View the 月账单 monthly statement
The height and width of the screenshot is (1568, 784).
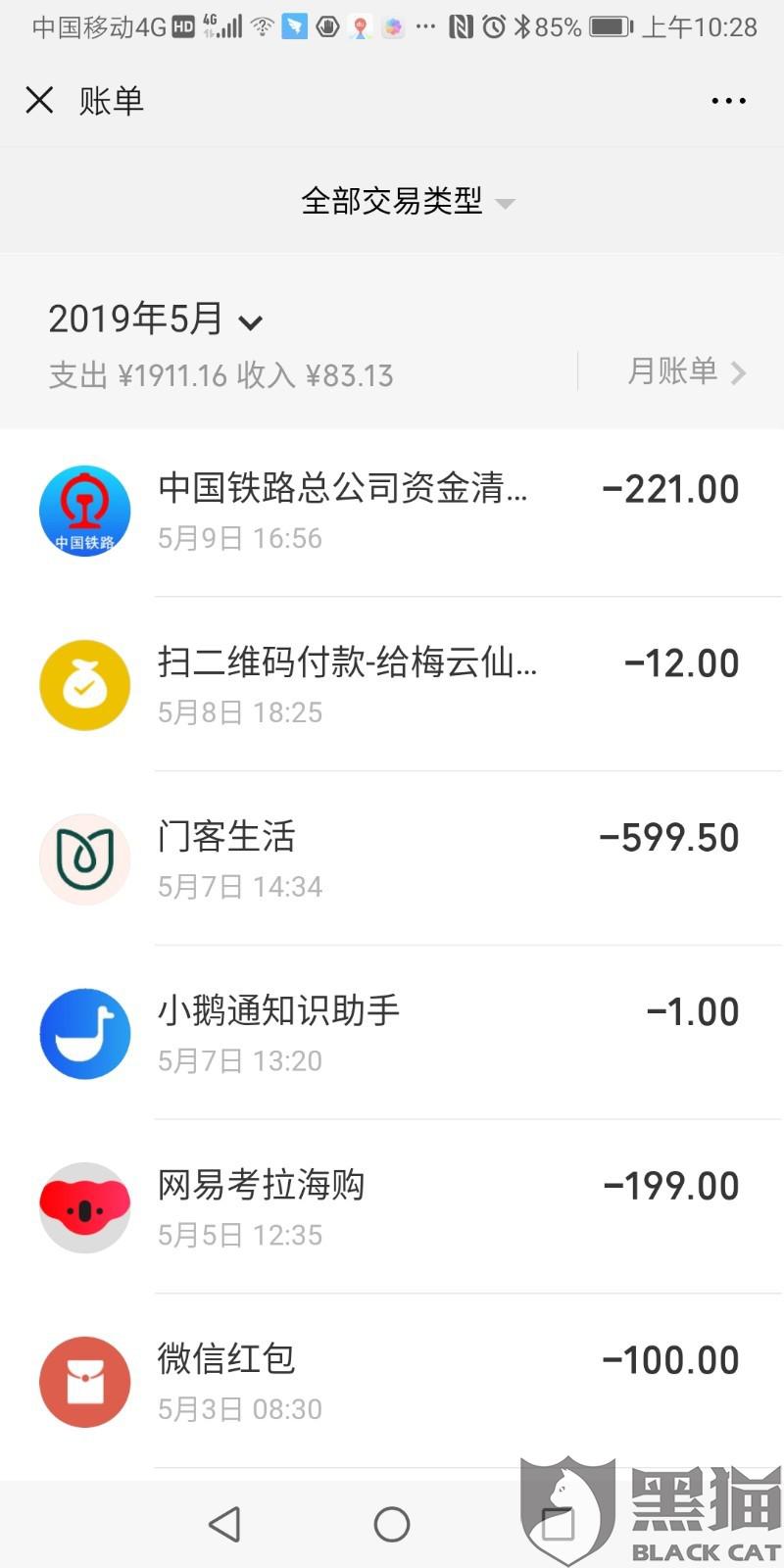(x=686, y=371)
